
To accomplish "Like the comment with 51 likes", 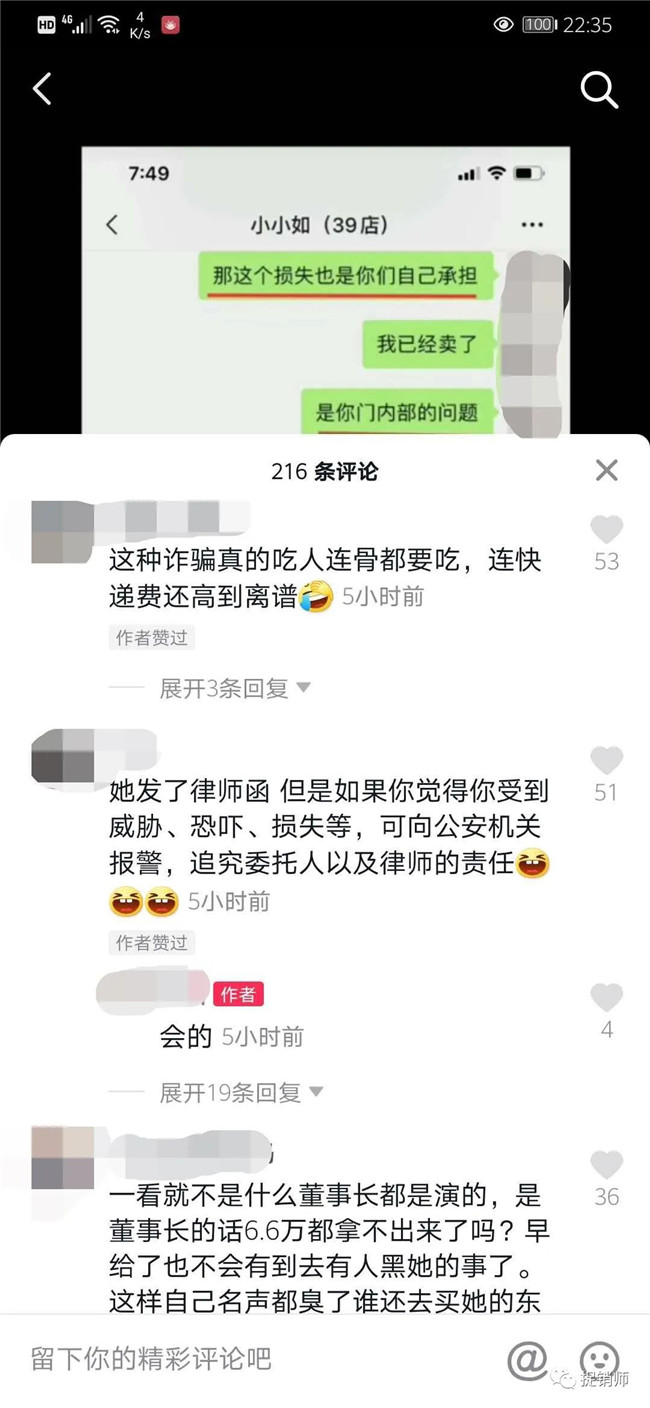I will point(606,760).
